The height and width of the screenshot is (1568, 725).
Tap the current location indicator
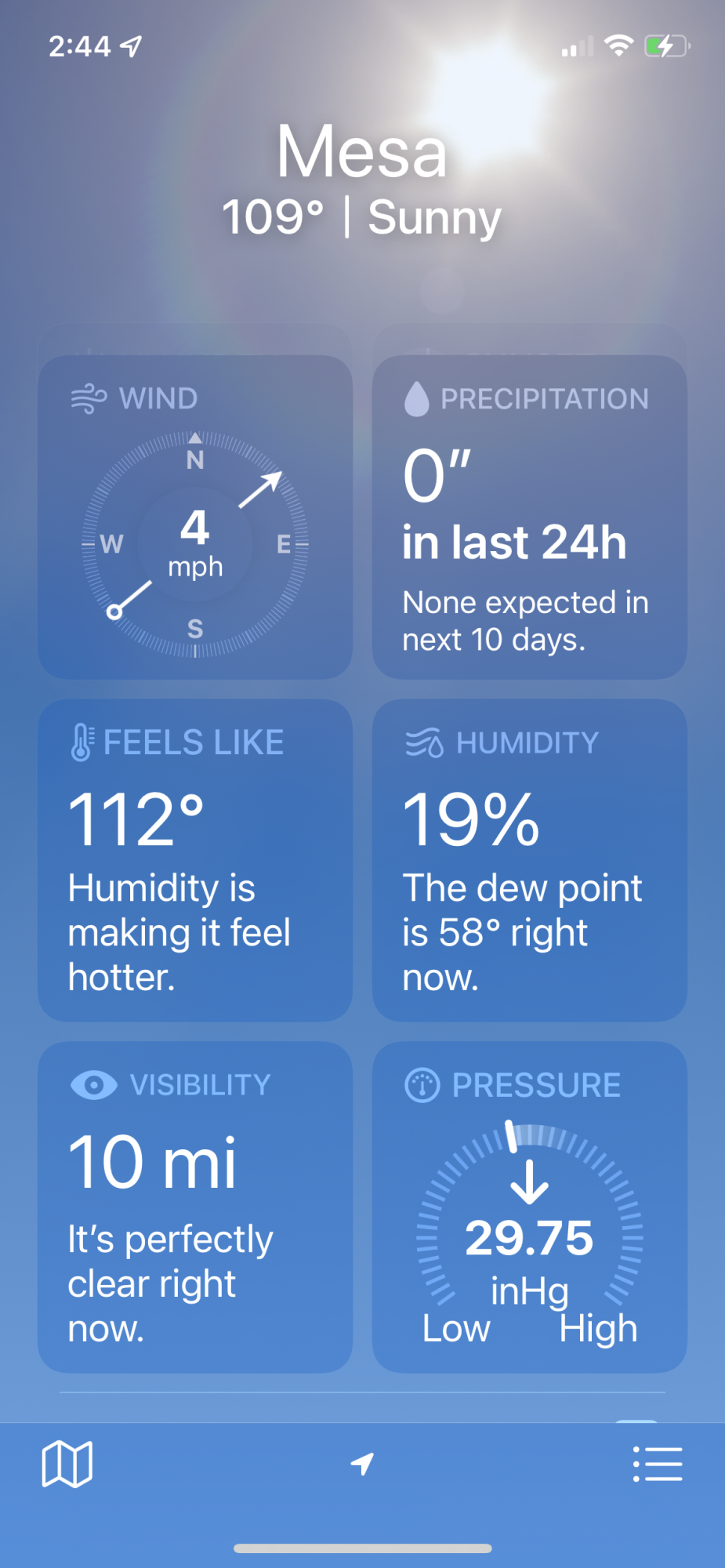[362, 1464]
